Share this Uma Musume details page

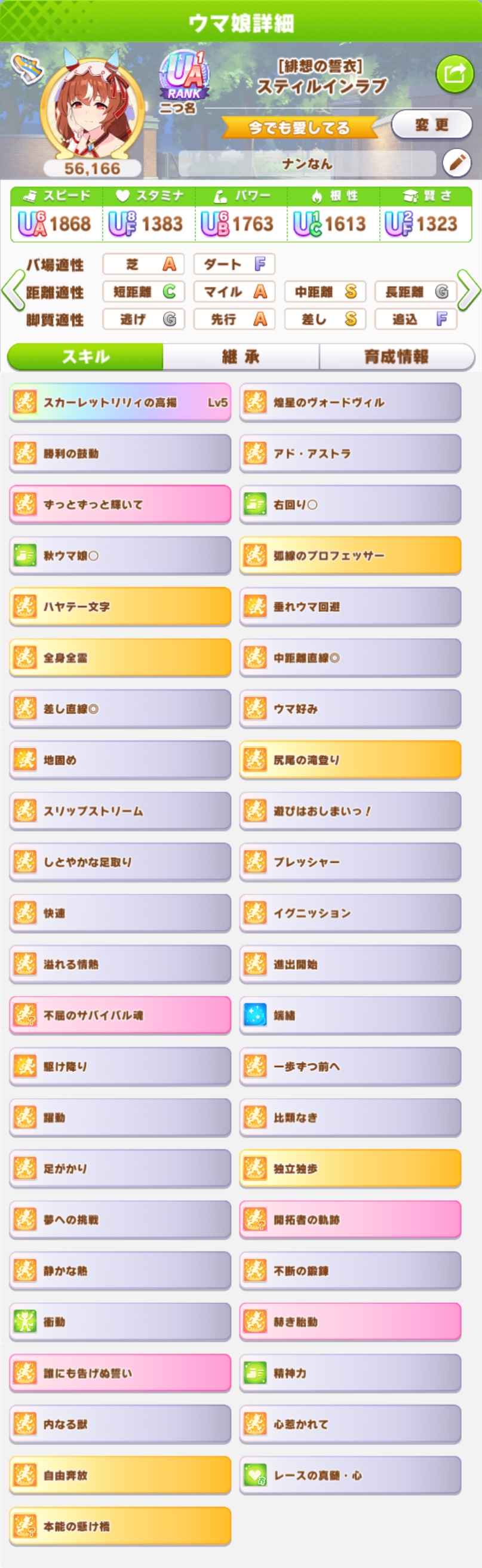(x=455, y=74)
